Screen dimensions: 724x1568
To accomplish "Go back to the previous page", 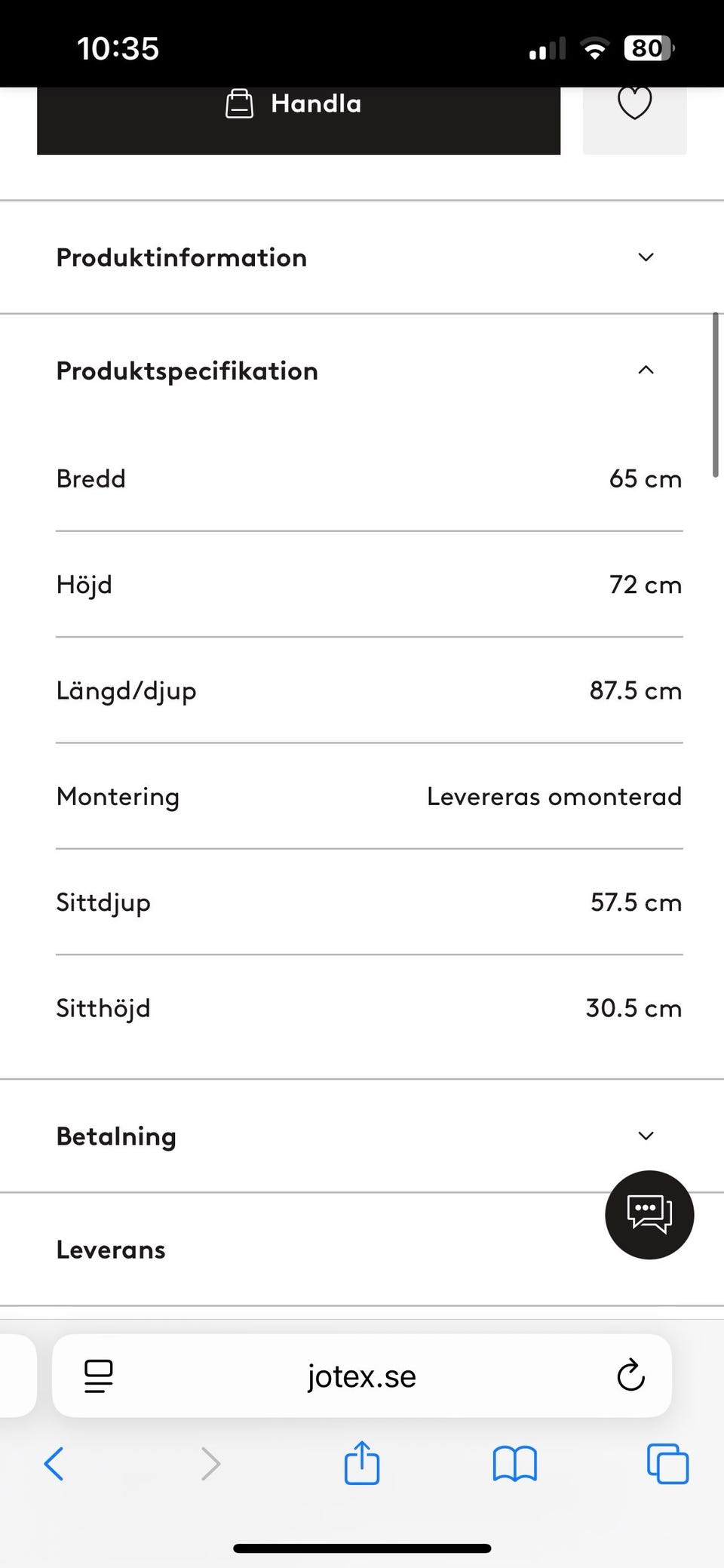I will coord(54,1464).
